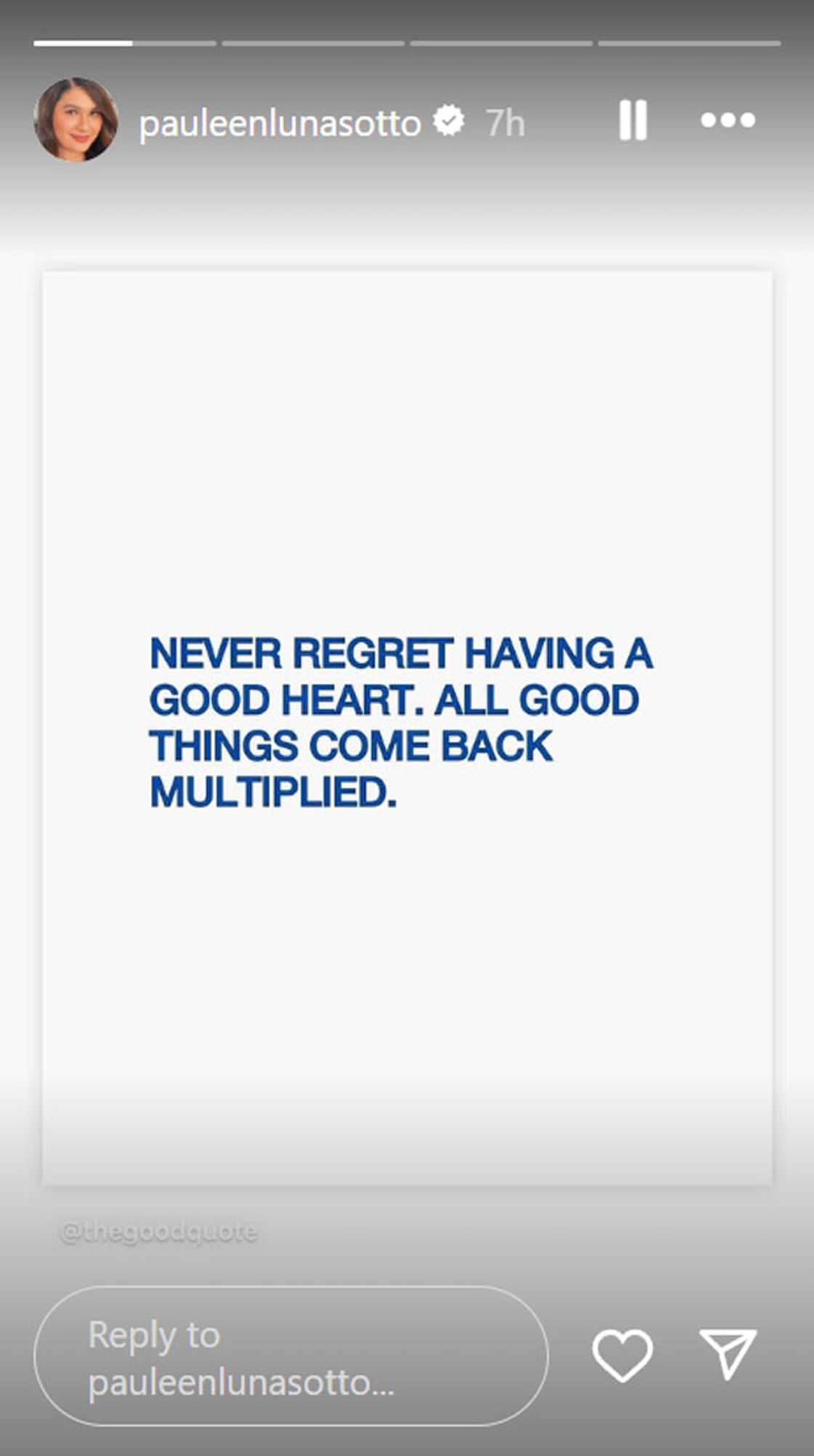
Task: Focus the Reply to pauleenlunasotto field
Action: click(x=291, y=1356)
